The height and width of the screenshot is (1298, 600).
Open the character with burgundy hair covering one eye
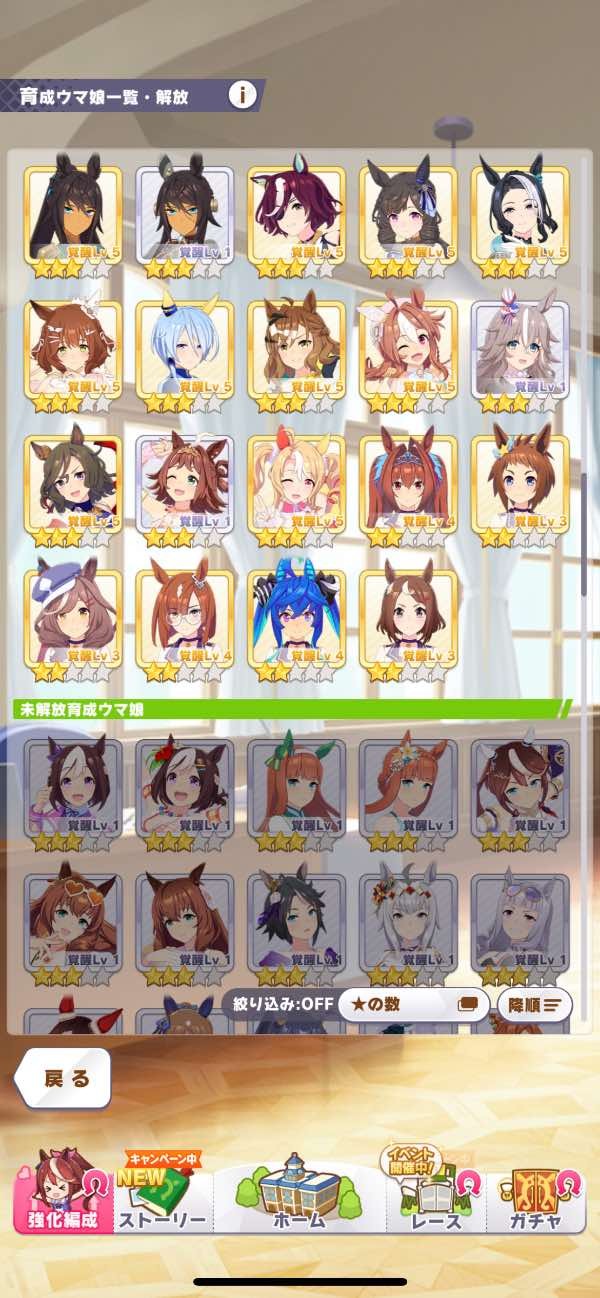(296, 215)
